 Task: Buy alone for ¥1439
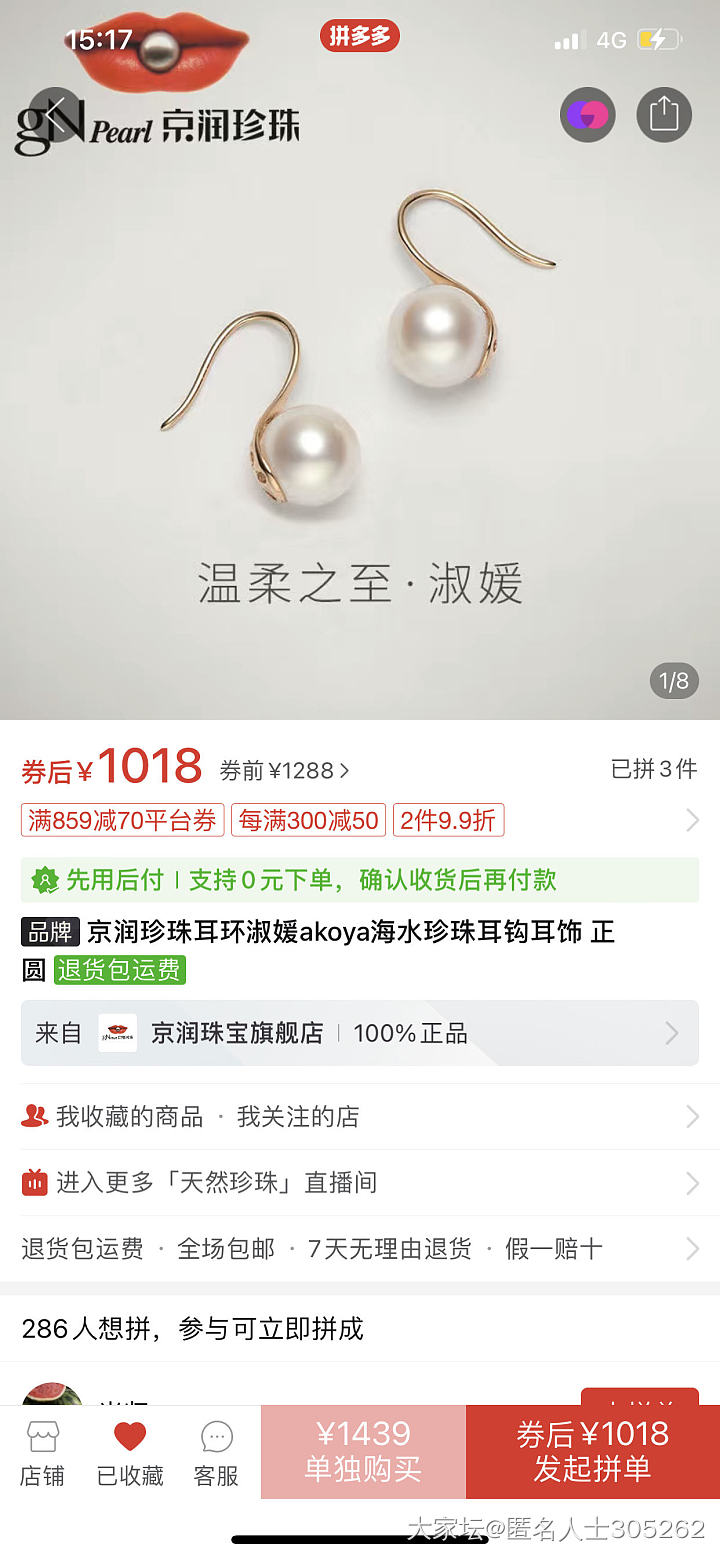(363, 1451)
